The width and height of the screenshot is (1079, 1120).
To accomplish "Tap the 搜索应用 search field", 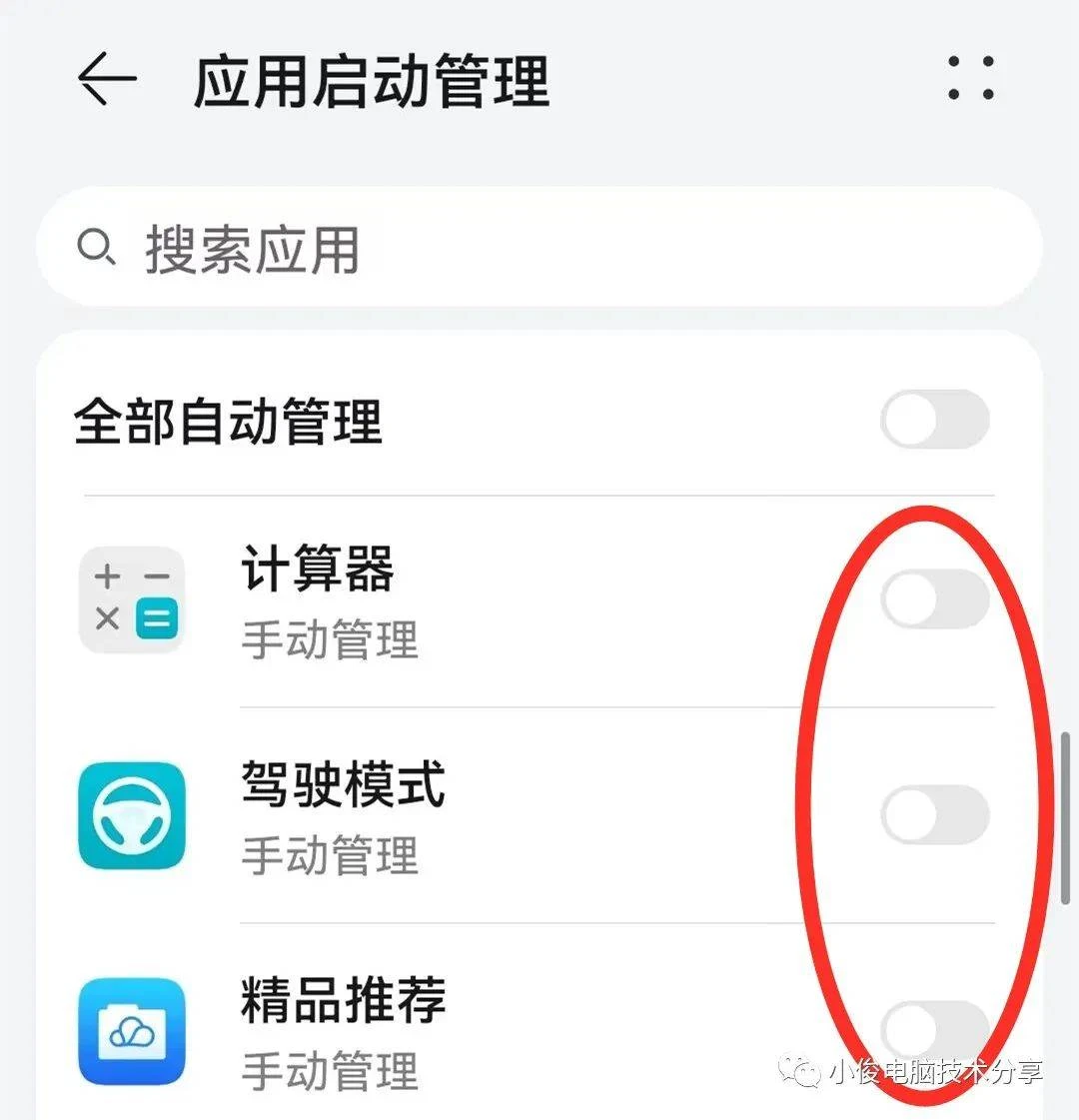I will pyautogui.click(x=539, y=248).
